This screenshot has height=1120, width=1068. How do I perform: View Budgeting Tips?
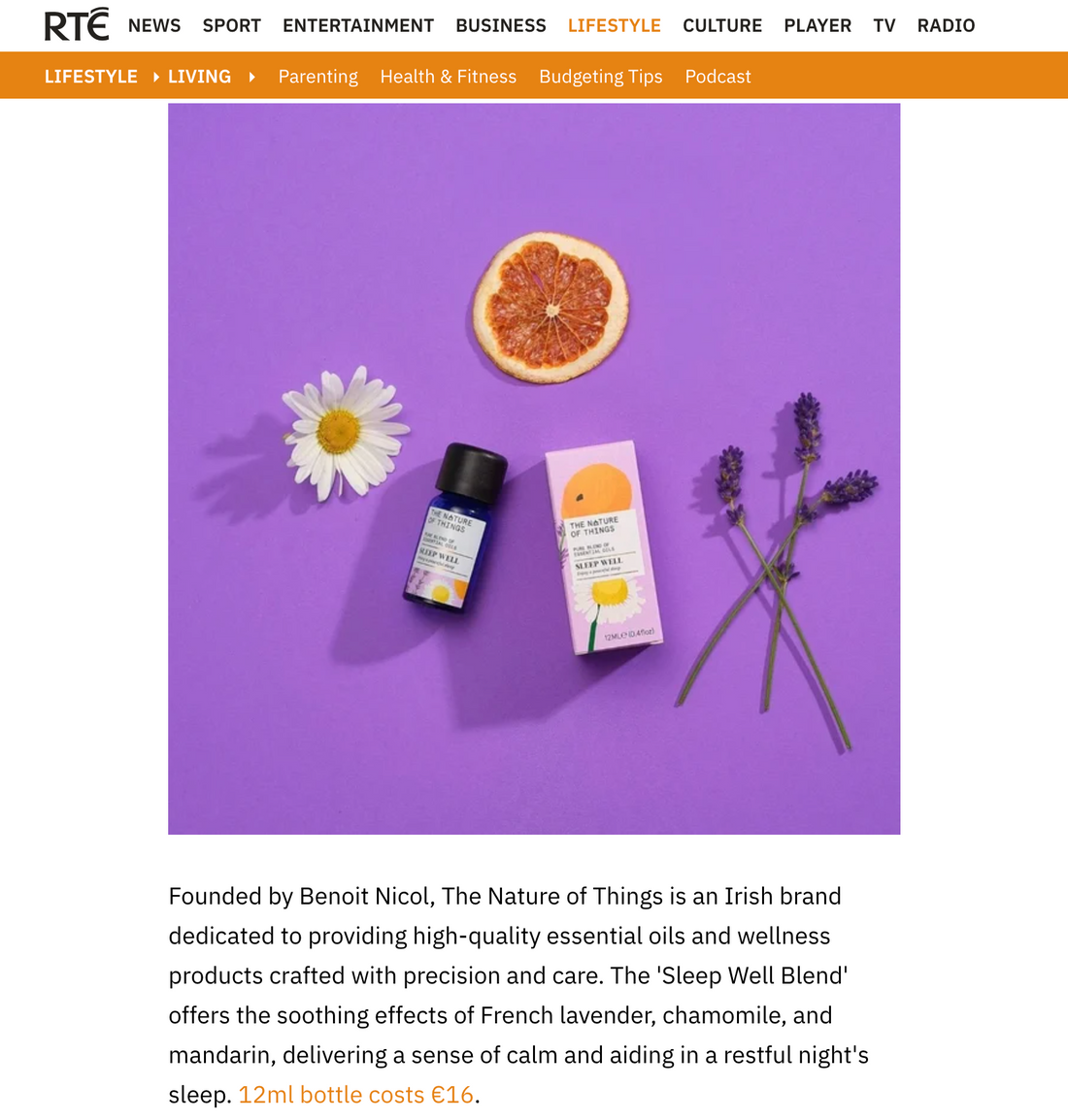coord(601,77)
